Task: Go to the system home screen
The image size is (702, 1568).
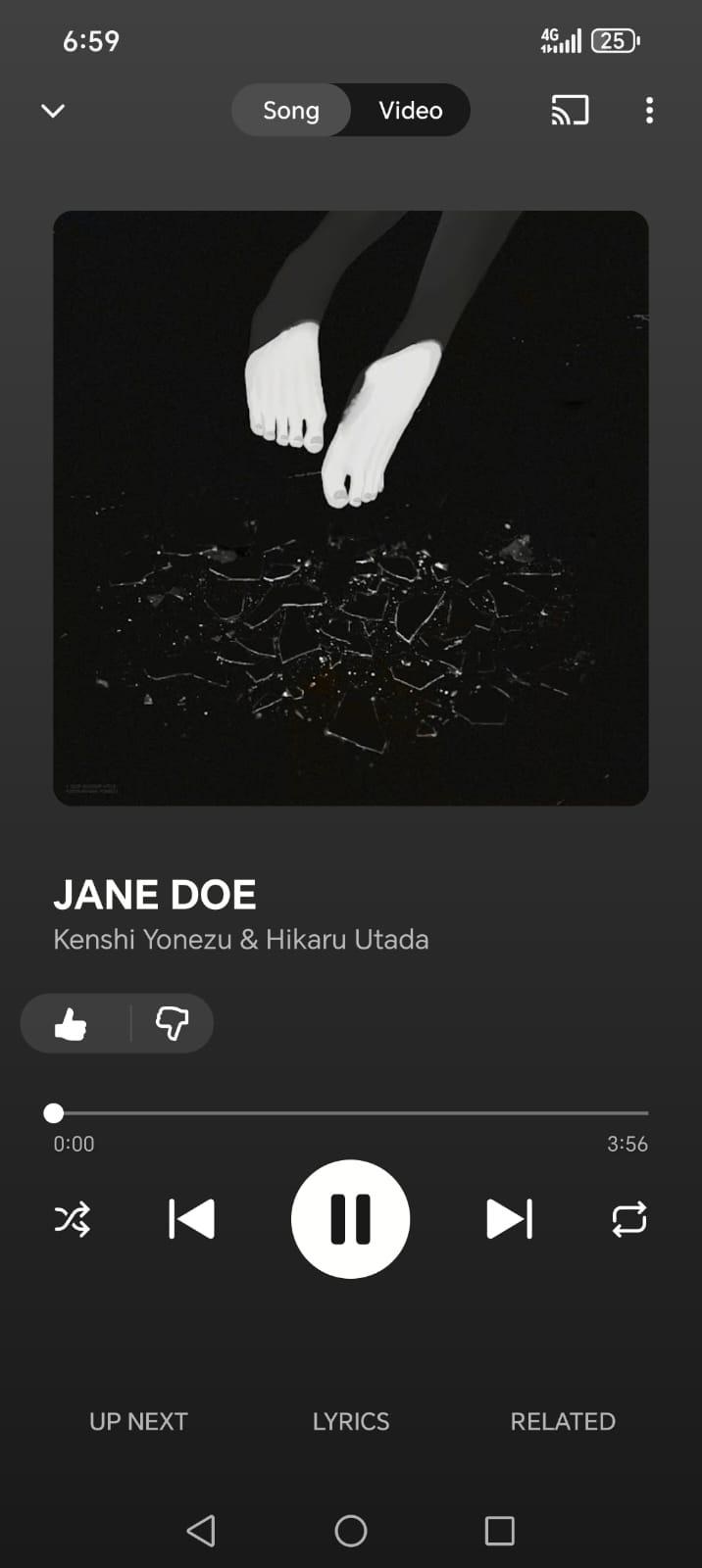Action: (351, 1530)
